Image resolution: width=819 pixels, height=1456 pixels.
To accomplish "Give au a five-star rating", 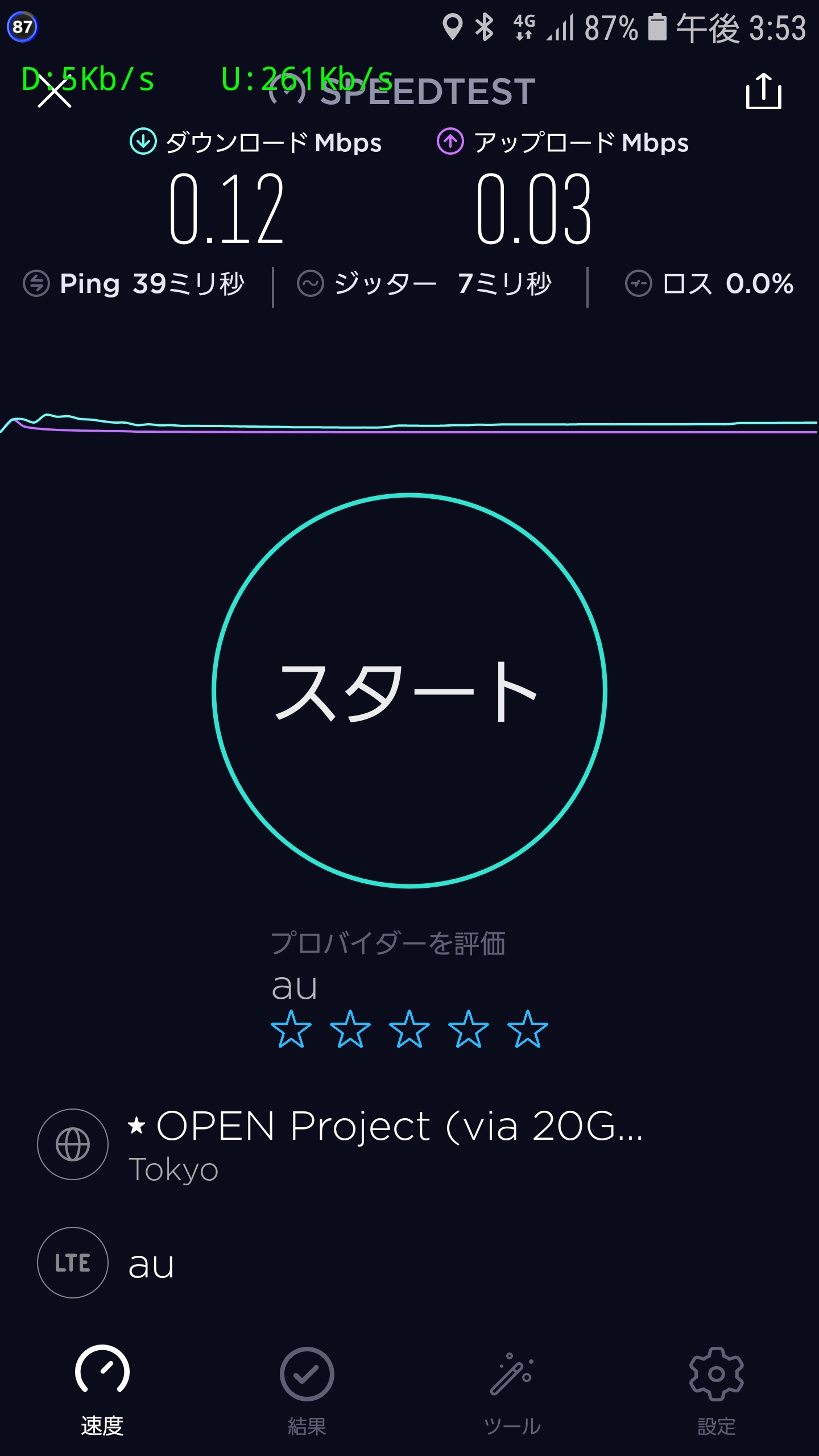I will (x=527, y=1029).
